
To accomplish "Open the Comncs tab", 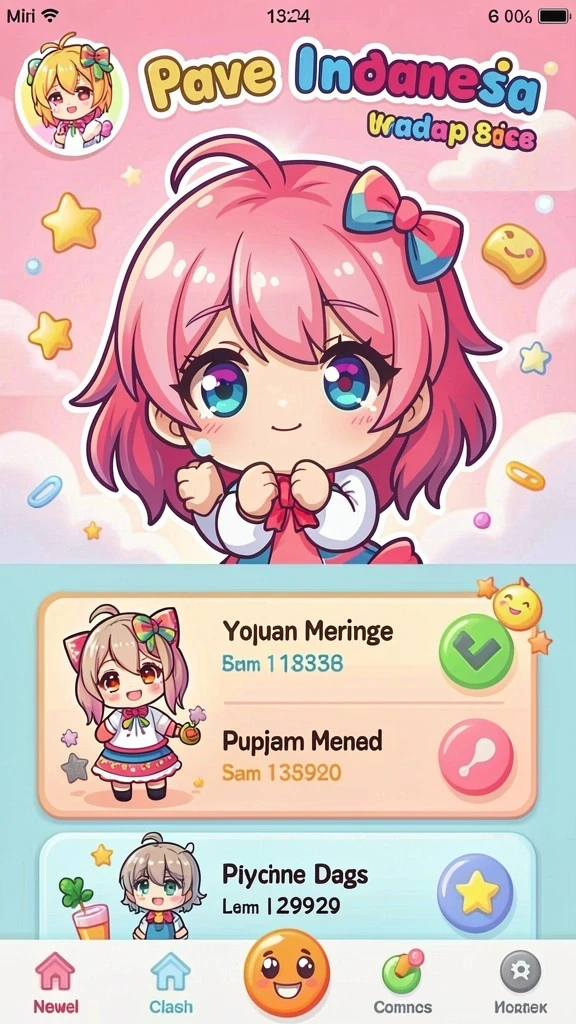I will [x=402, y=982].
